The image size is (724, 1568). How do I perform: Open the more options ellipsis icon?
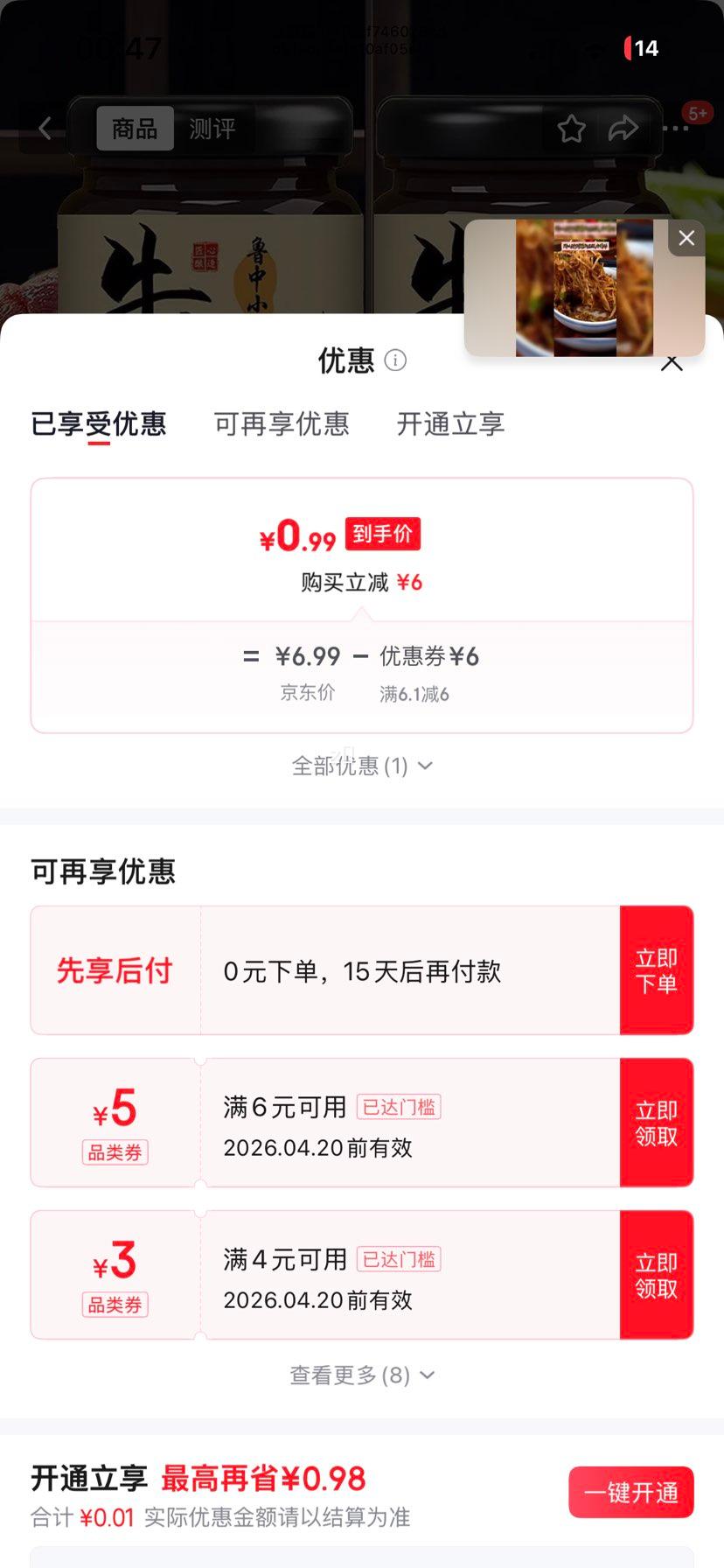click(x=675, y=128)
